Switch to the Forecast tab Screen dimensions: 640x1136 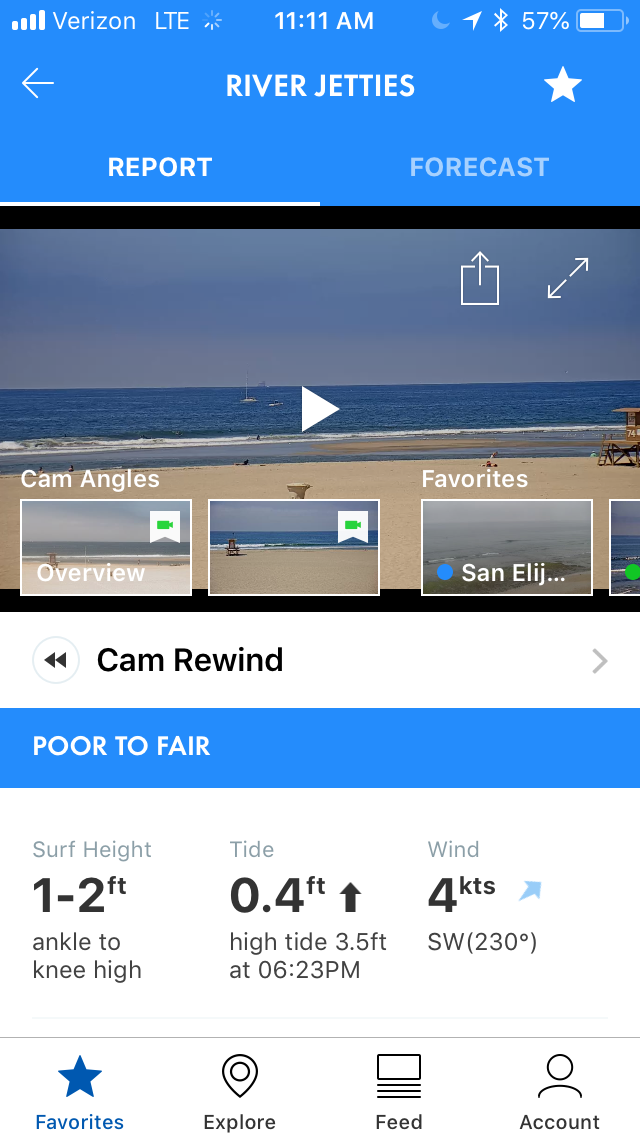tap(479, 167)
